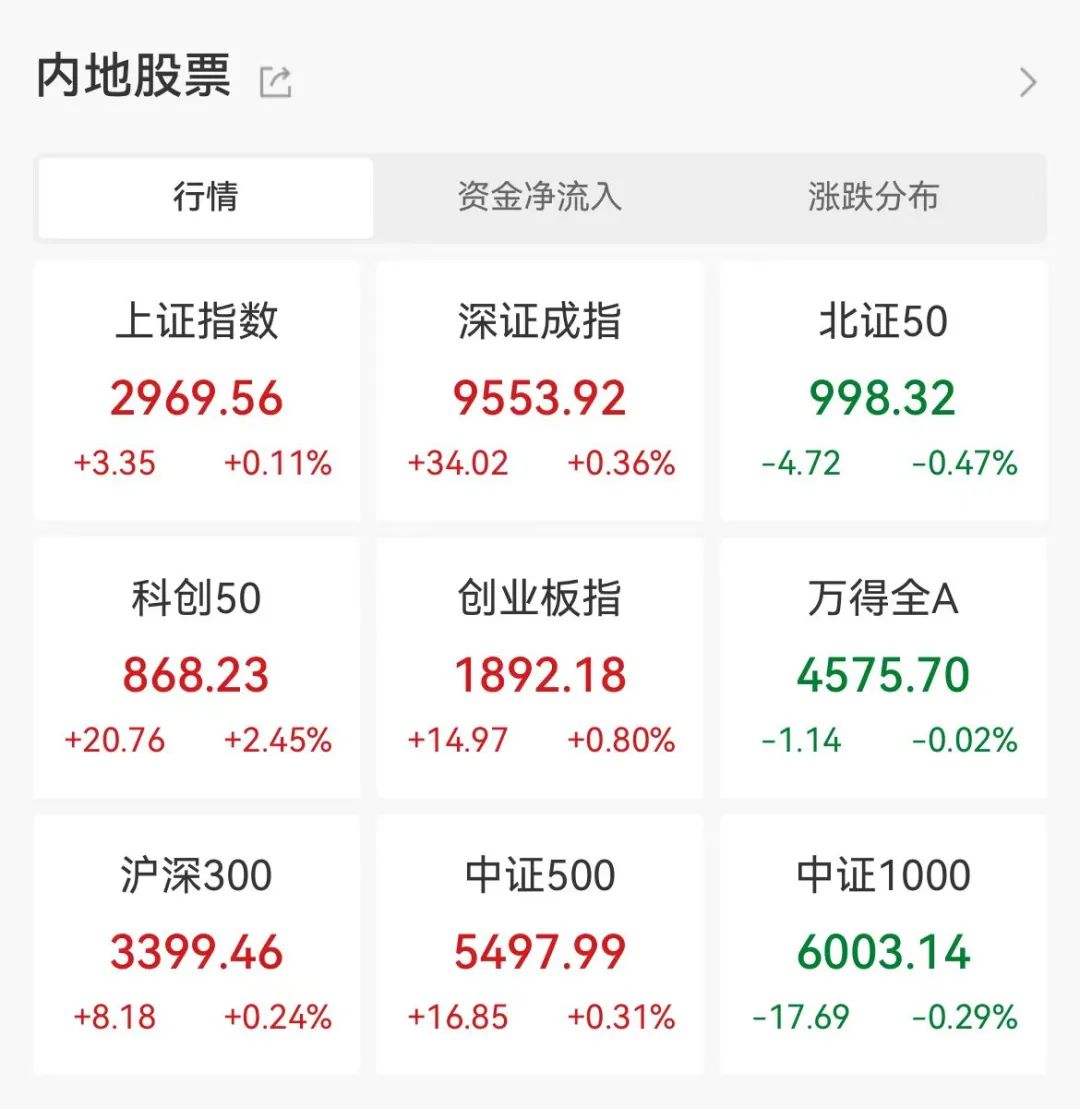Screen dimensions: 1080x1109
Task: Share the 内地股票 section
Action: (x=275, y=82)
